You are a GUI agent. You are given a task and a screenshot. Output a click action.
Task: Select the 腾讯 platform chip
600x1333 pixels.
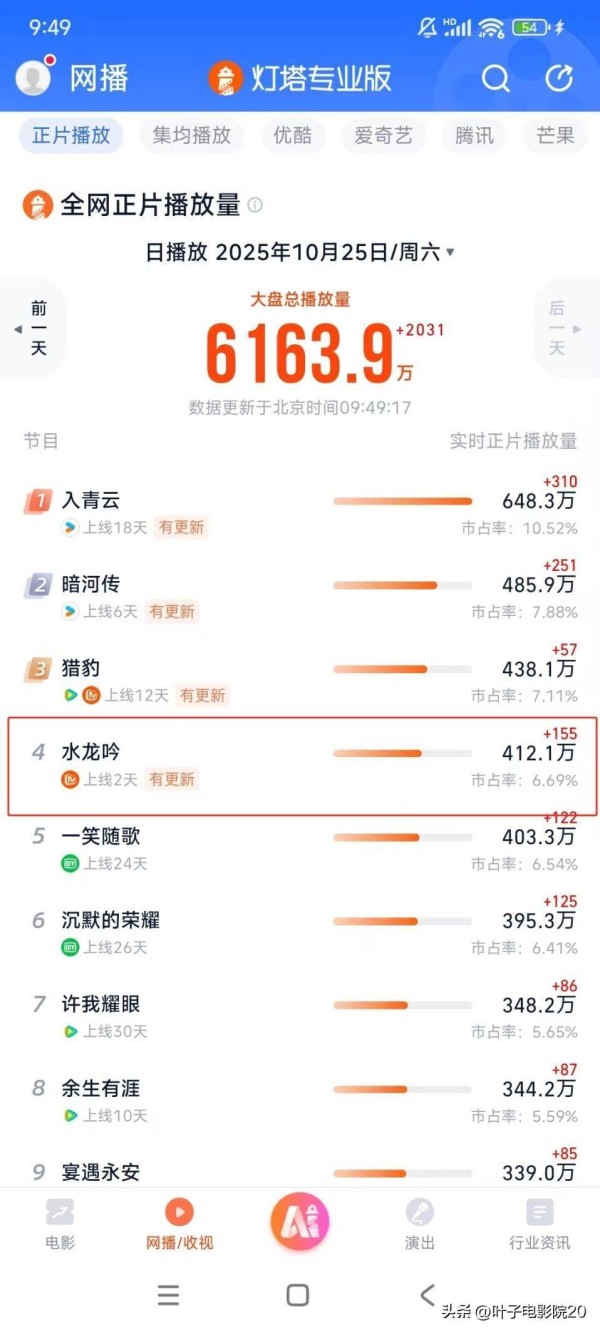tap(474, 136)
